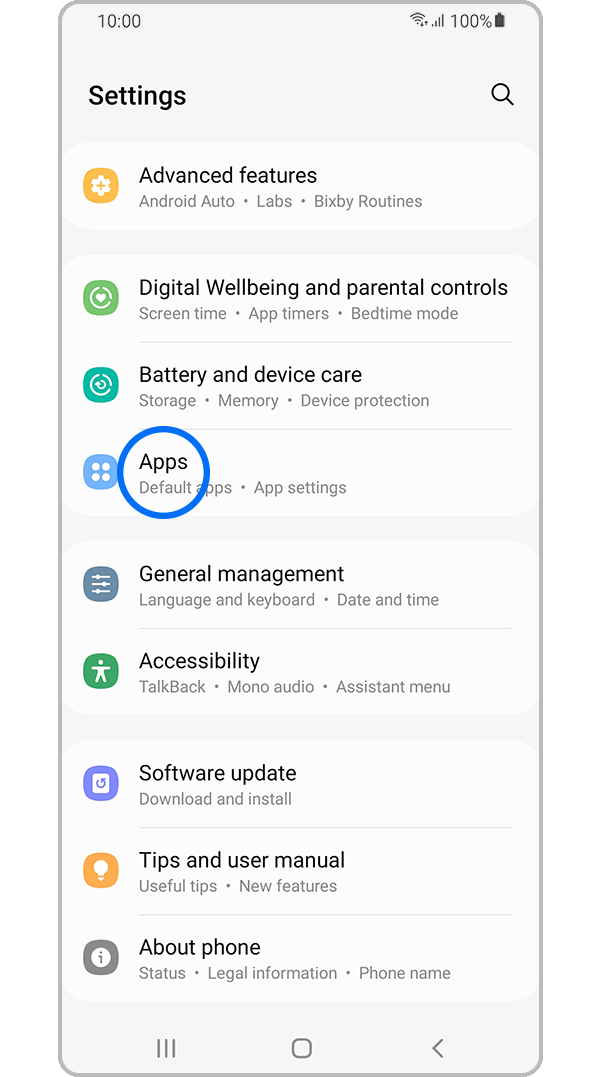The image size is (600, 1077).
Task: Open Accessibility settings
Action: [300, 672]
